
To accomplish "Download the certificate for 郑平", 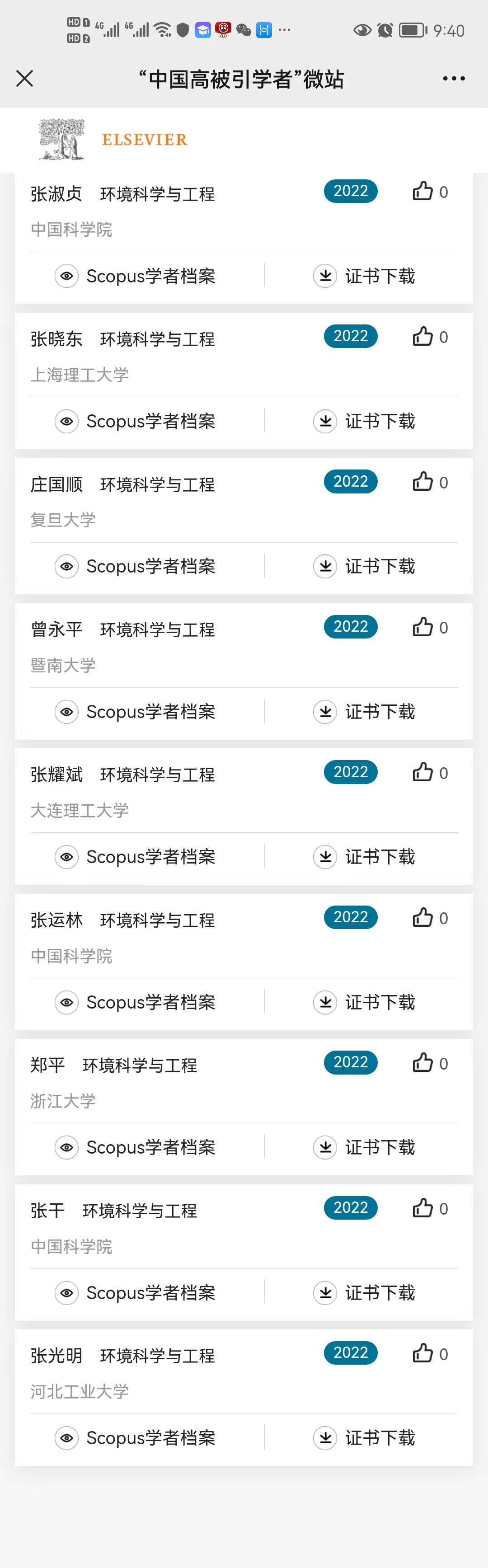I will coord(365,1147).
